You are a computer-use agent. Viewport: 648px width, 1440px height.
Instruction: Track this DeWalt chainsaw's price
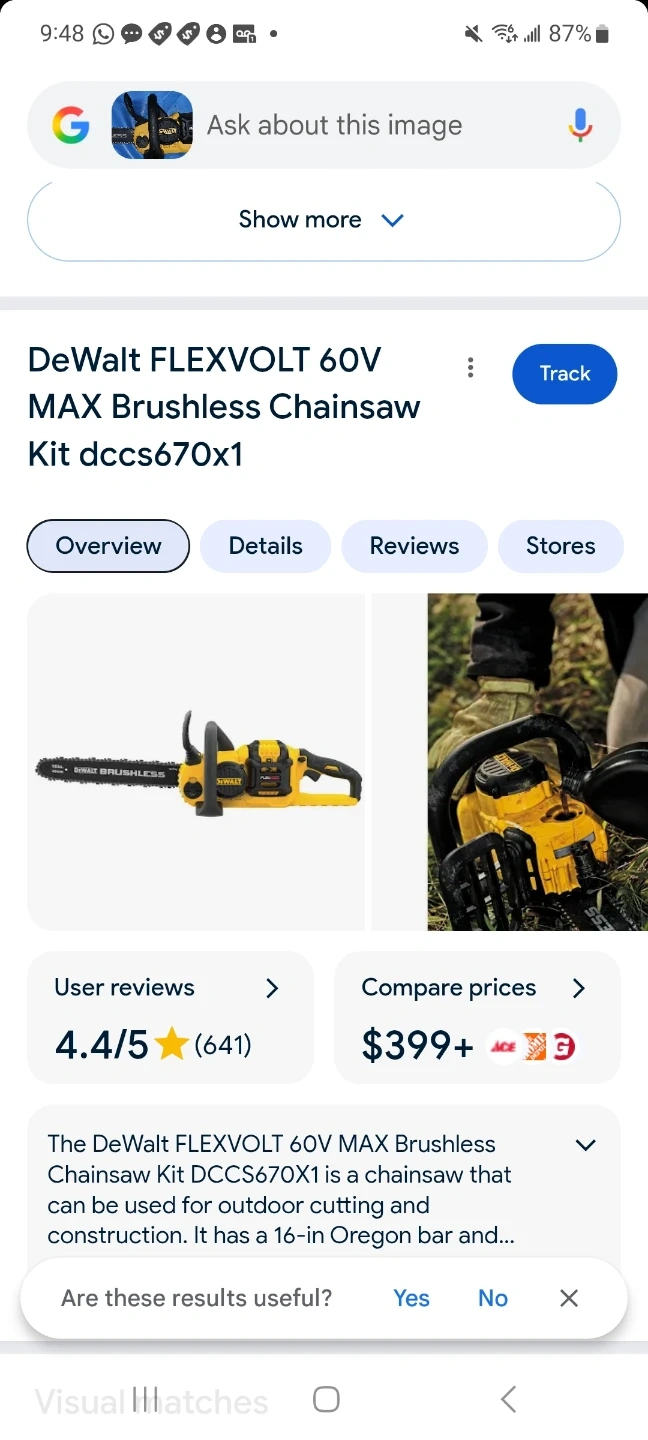coord(564,374)
